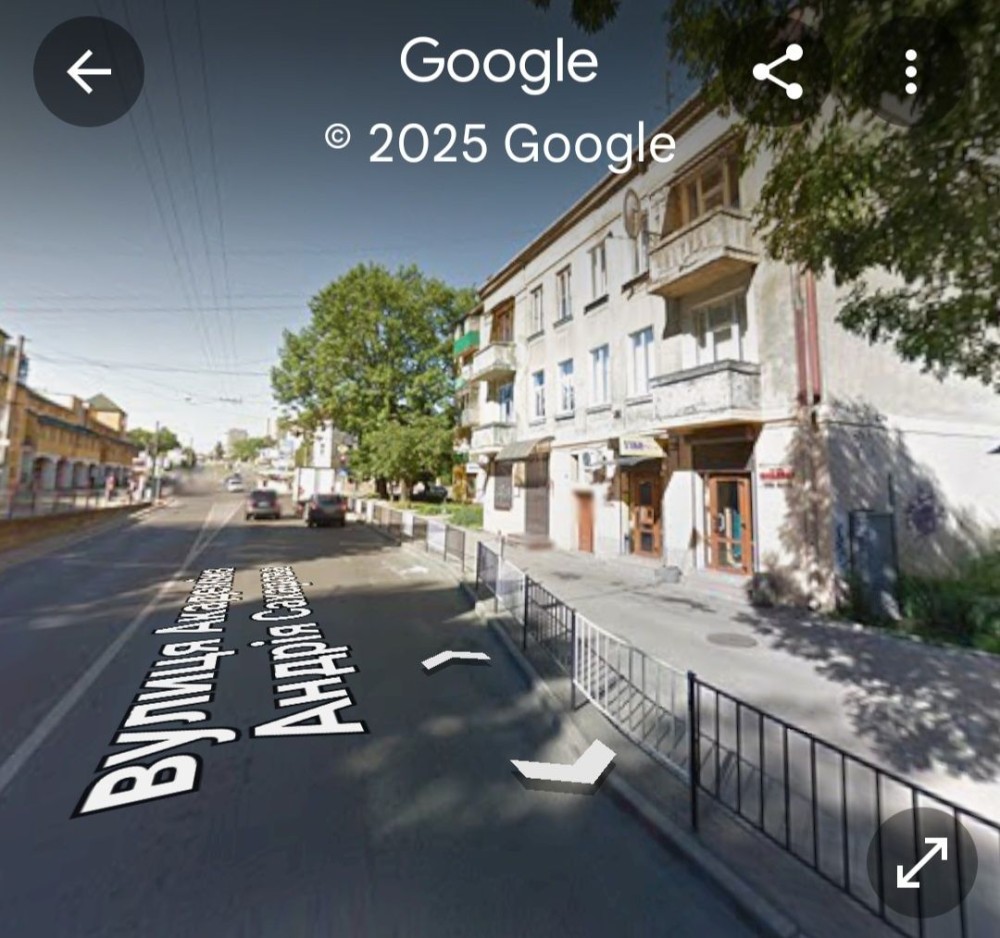Move backward using the near chevron arrow
The width and height of the screenshot is (1000, 938).
[x=564, y=767]
